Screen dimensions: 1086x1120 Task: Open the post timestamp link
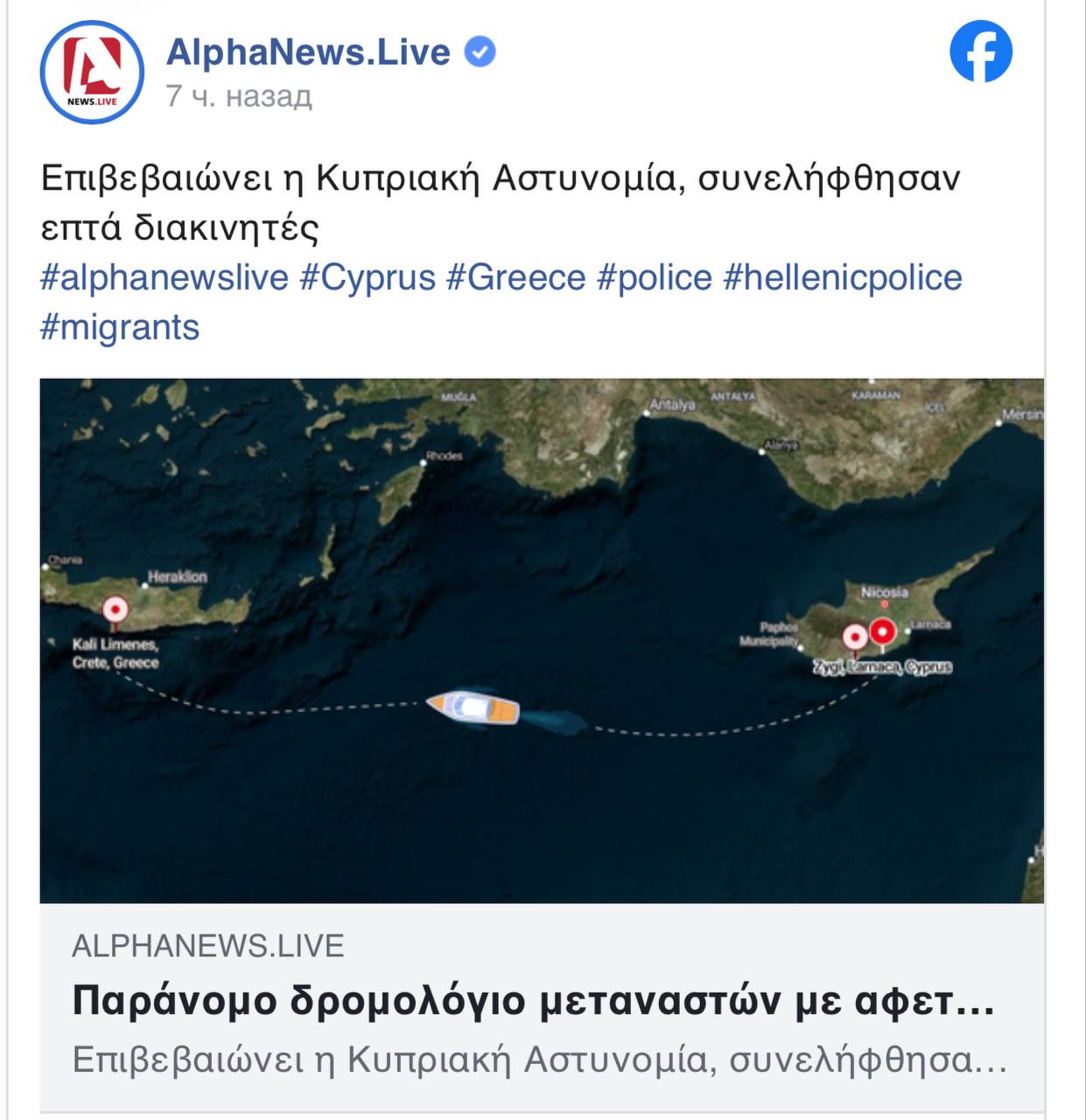point(239,95)
